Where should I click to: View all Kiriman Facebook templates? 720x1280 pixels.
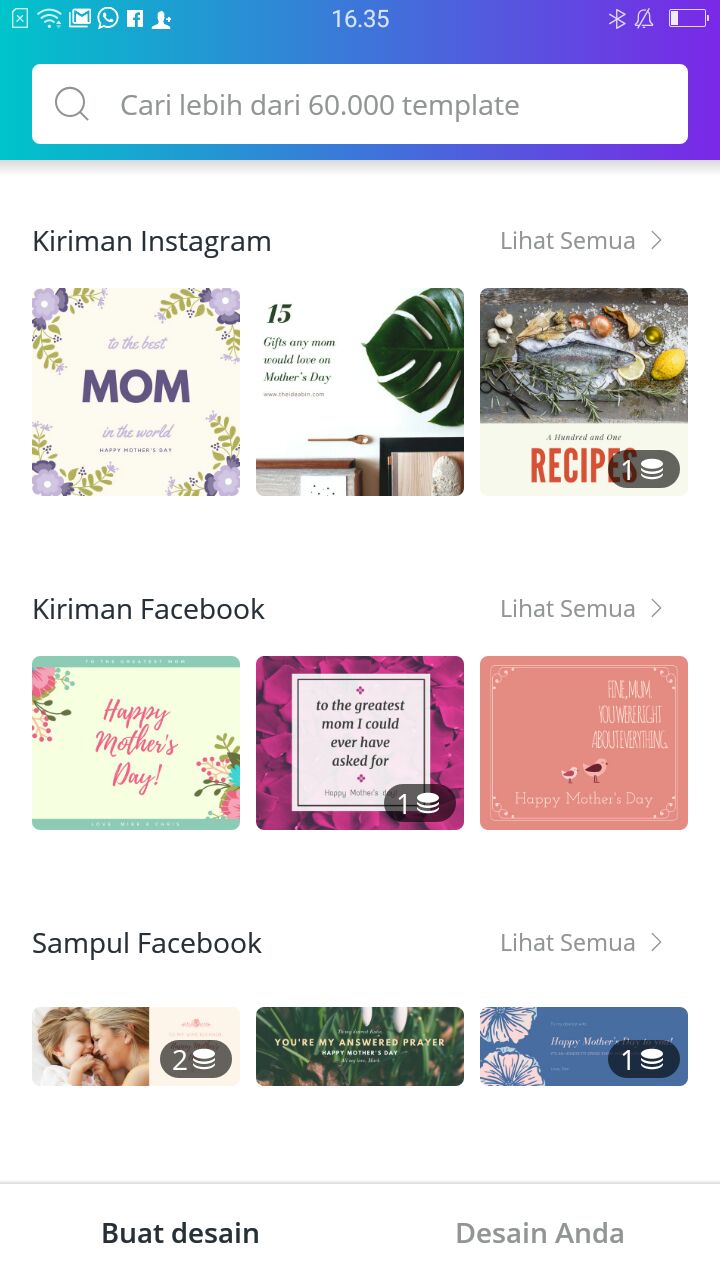click(x=581, y=609)
